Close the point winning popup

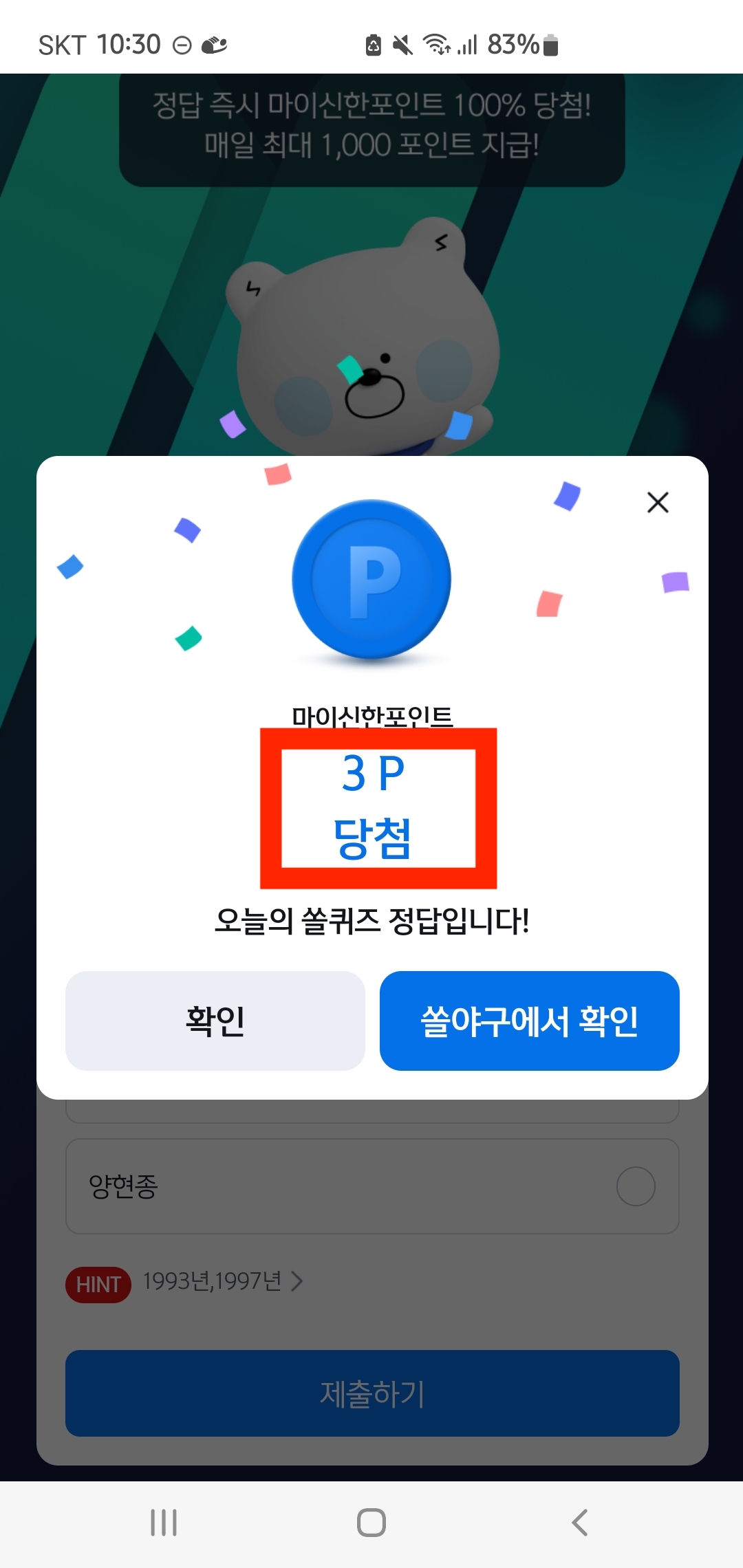659,502
